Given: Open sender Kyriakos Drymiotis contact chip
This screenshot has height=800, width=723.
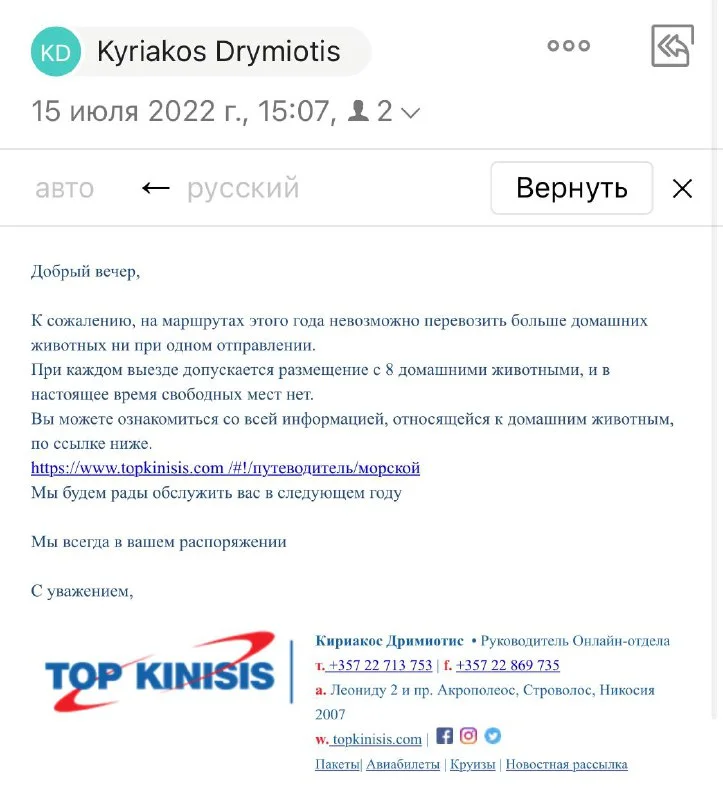Looking at the screenshot, I should click(x=200, y=52).
